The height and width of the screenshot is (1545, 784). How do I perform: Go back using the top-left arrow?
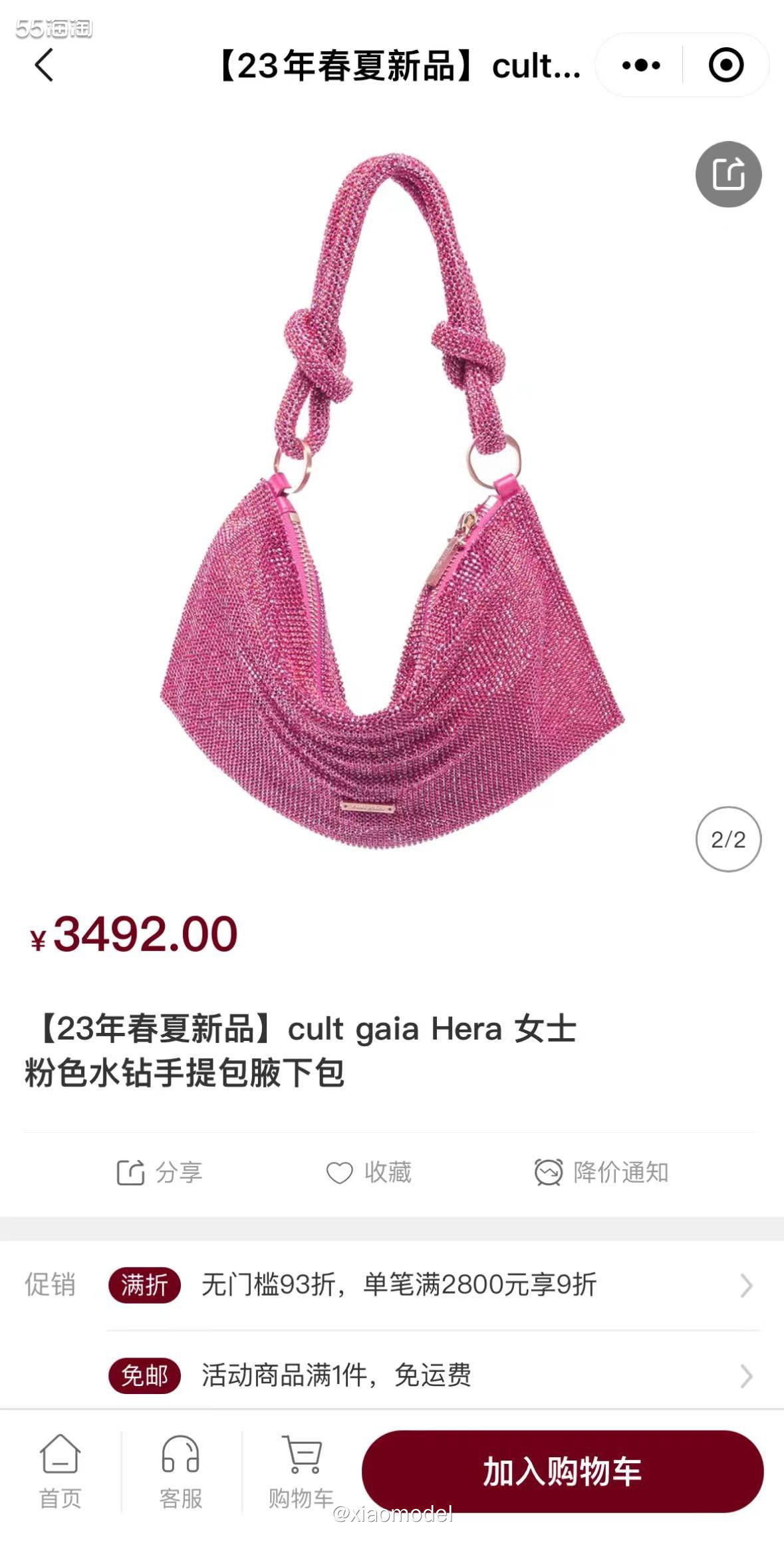pos(44,65)
